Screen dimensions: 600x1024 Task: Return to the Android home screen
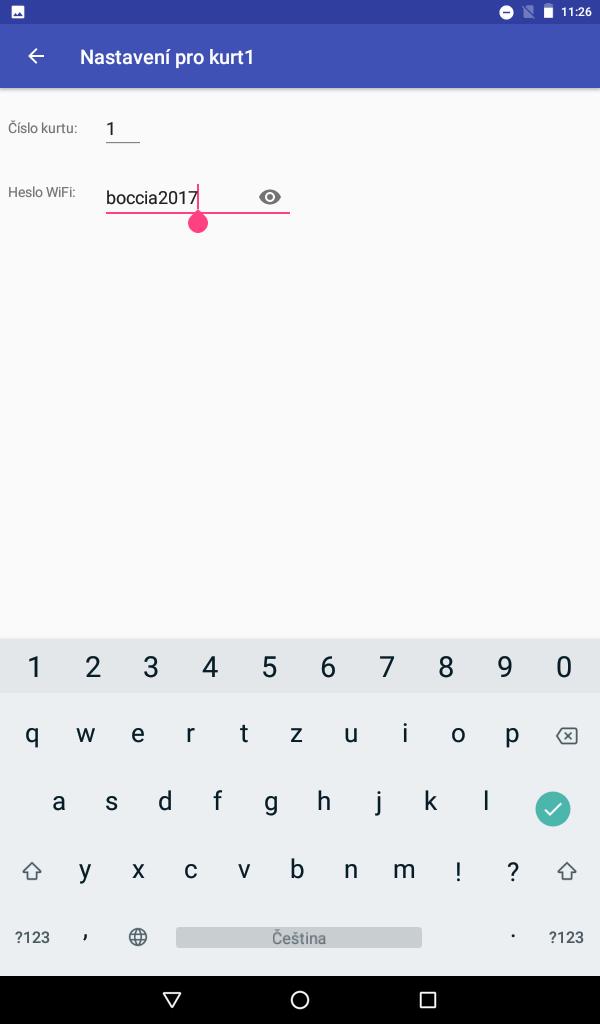point(300,1000)
